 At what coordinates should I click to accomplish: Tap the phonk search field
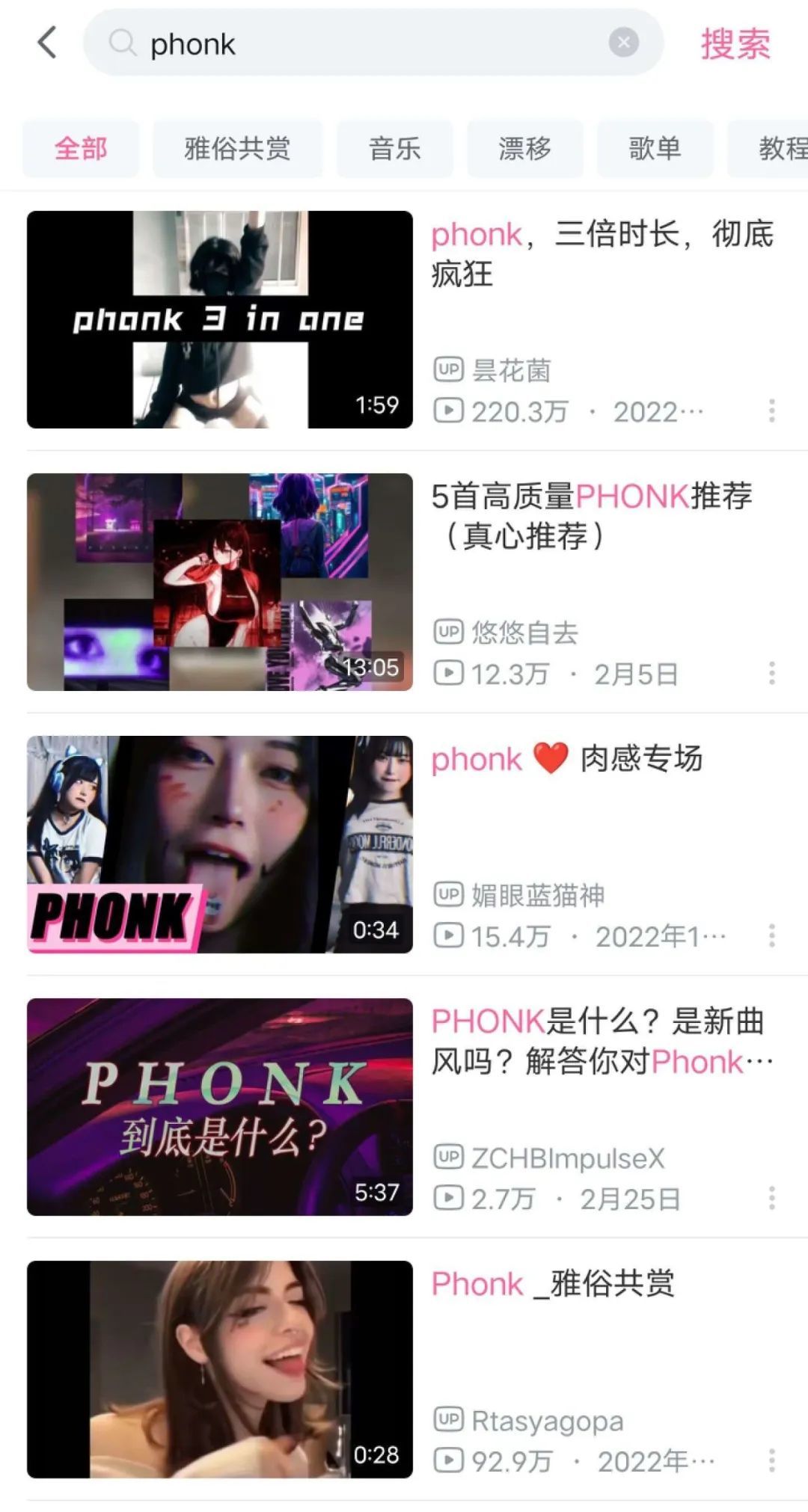pos(359,43)
